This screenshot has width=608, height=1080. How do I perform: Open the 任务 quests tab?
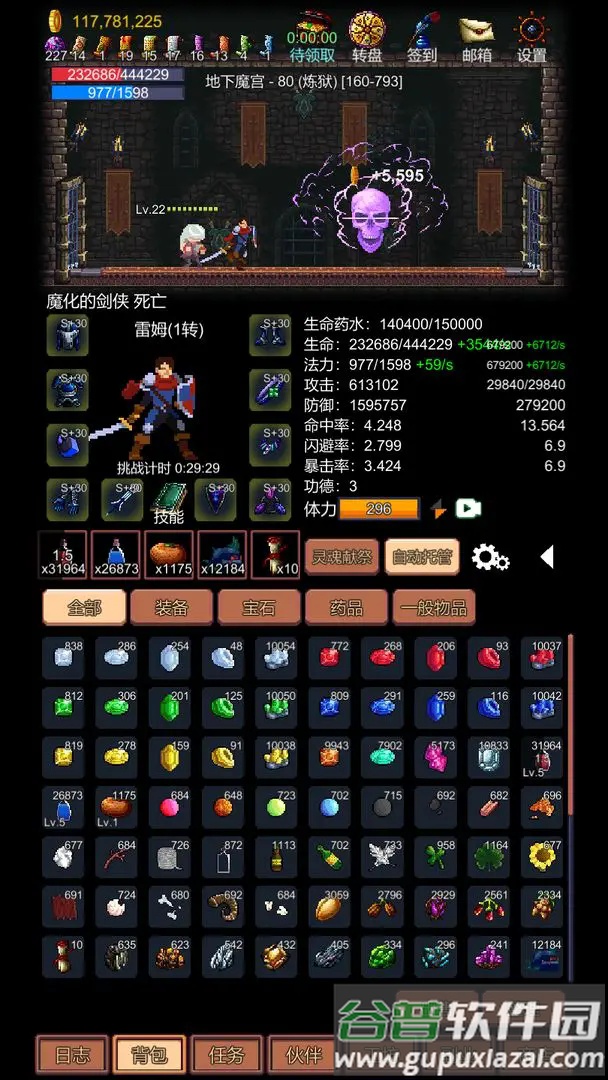pos(227,1055)
